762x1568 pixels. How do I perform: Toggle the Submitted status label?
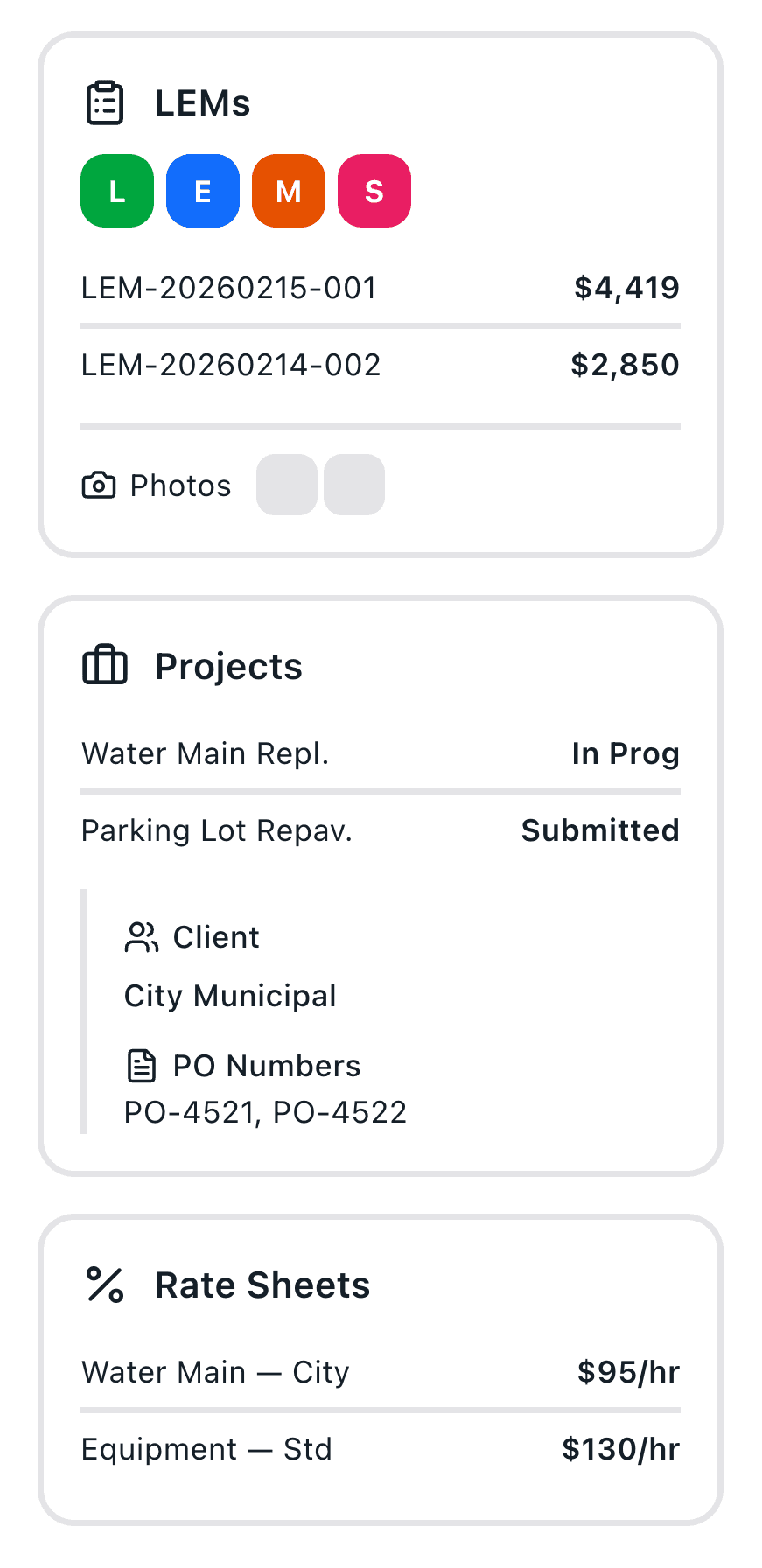coord(600,830)
